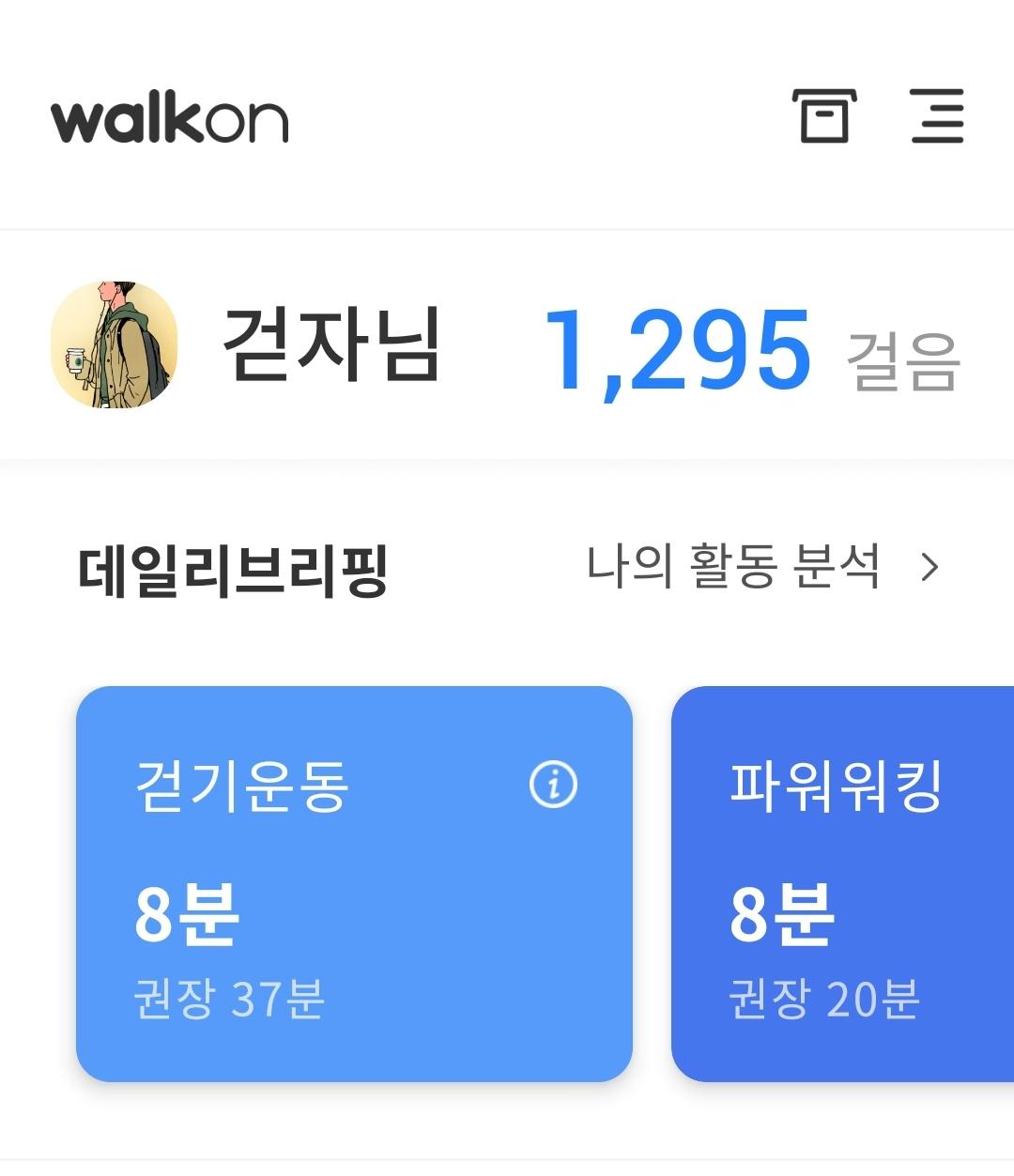Open the archive box icon

[x=824, y=116]
